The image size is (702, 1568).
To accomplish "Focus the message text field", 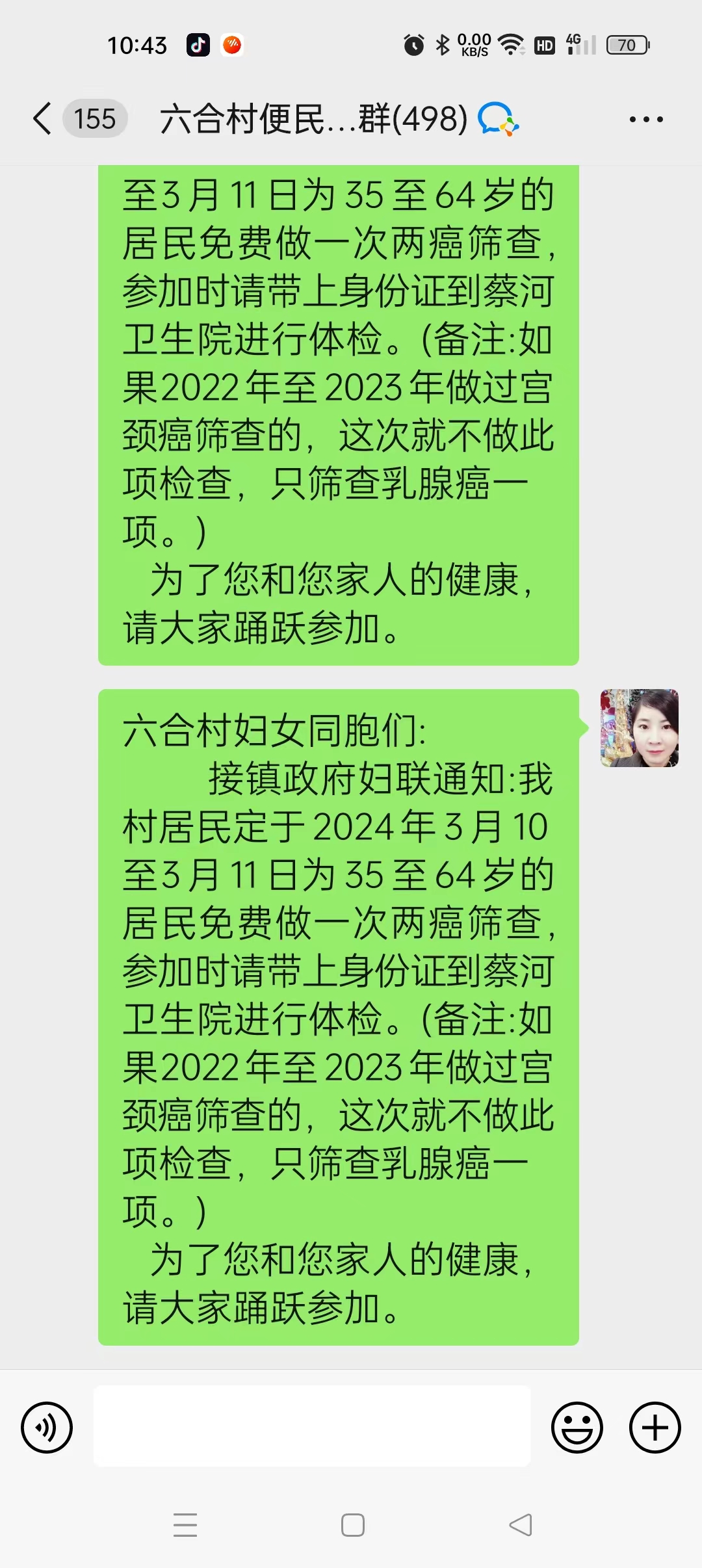I will point(312,1426).
